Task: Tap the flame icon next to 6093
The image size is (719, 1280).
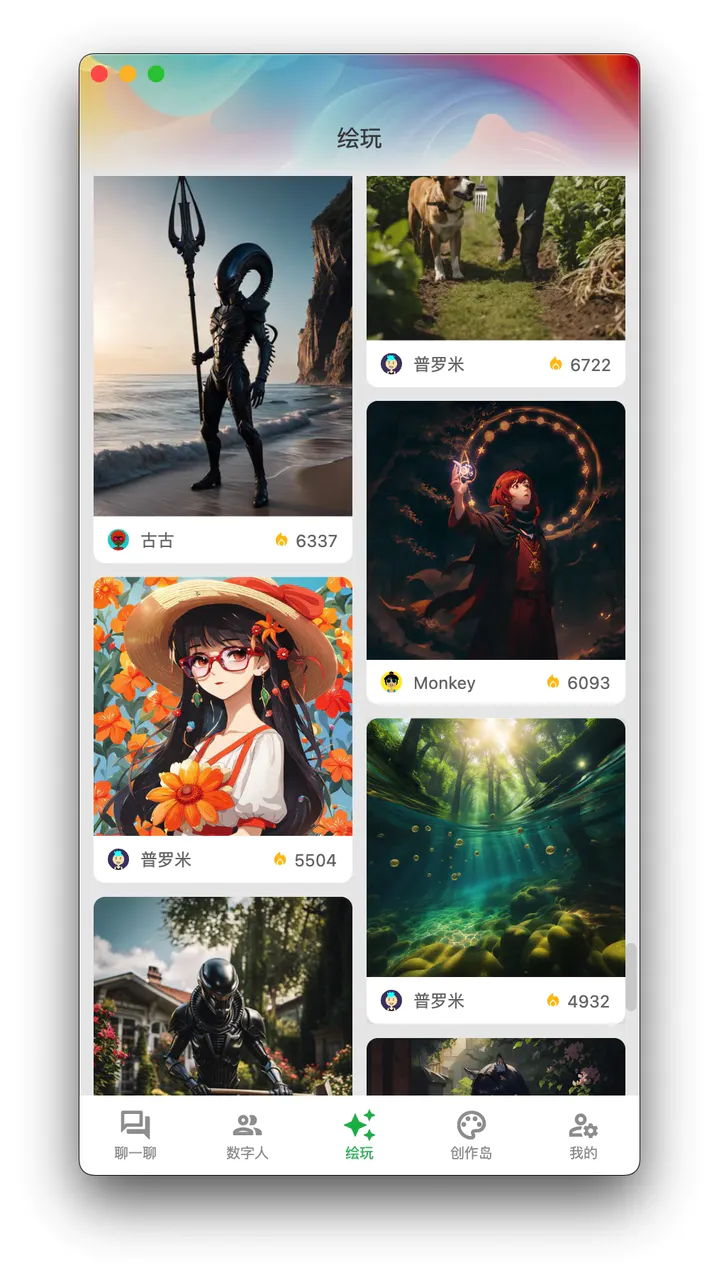Action: (553, 682)
